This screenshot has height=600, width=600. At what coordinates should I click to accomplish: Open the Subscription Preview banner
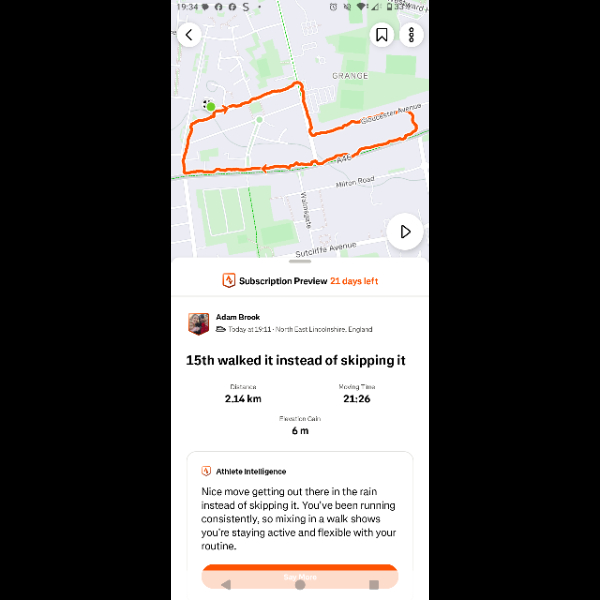(300, 281)
